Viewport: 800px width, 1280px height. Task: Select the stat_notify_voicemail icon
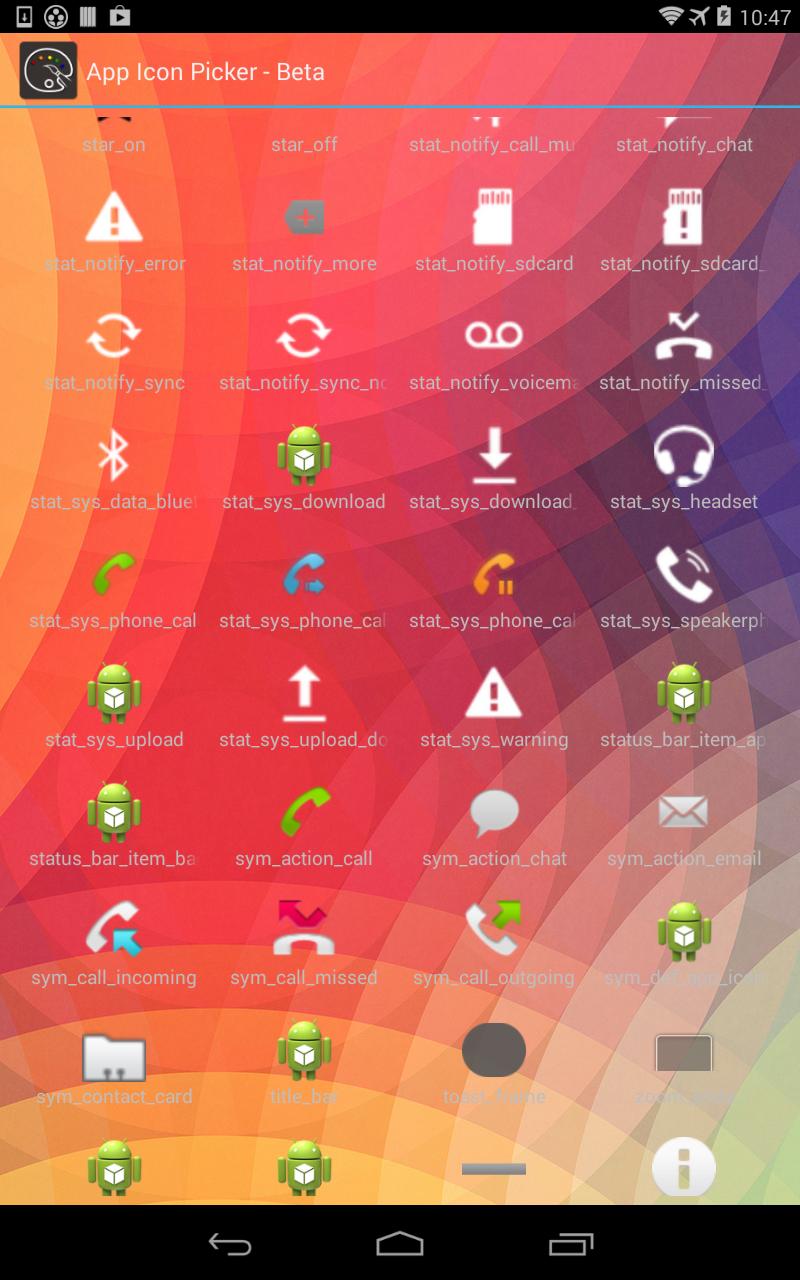[494, 337]
